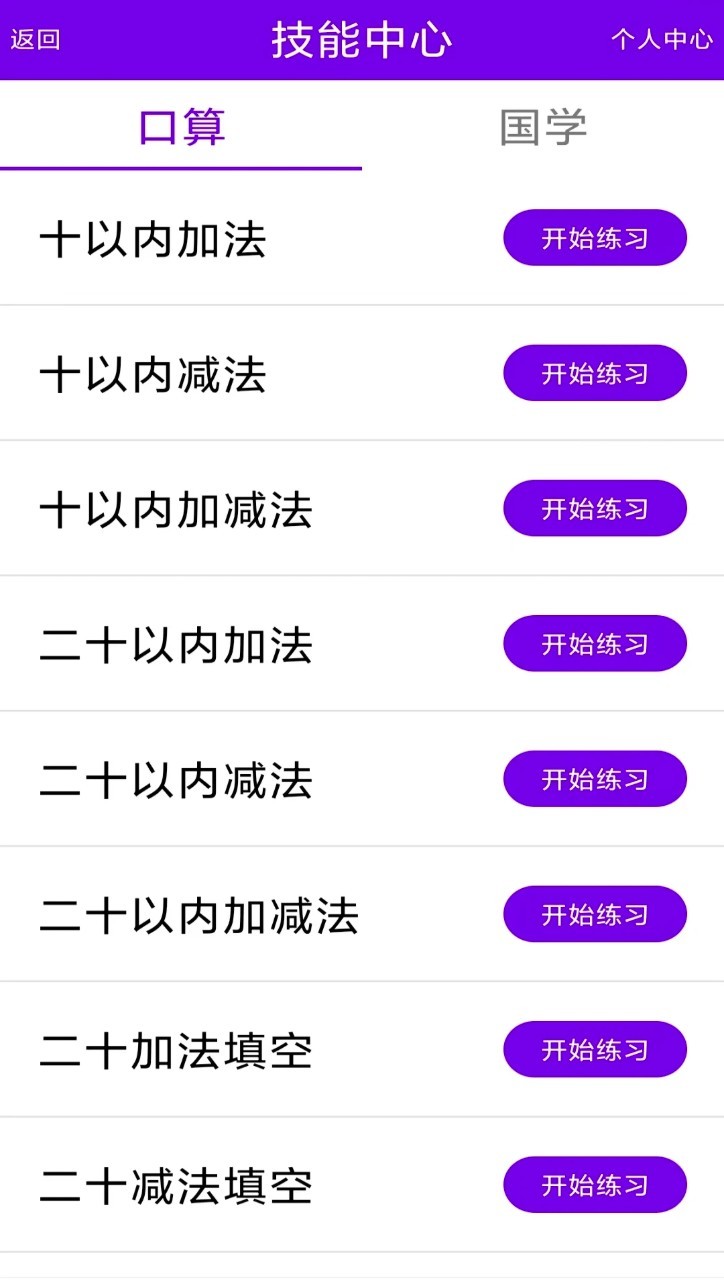The height and width of the screenshot is (1287, 724).
Task: Begin practicing 二十以内减法
Action: (594, 779)
